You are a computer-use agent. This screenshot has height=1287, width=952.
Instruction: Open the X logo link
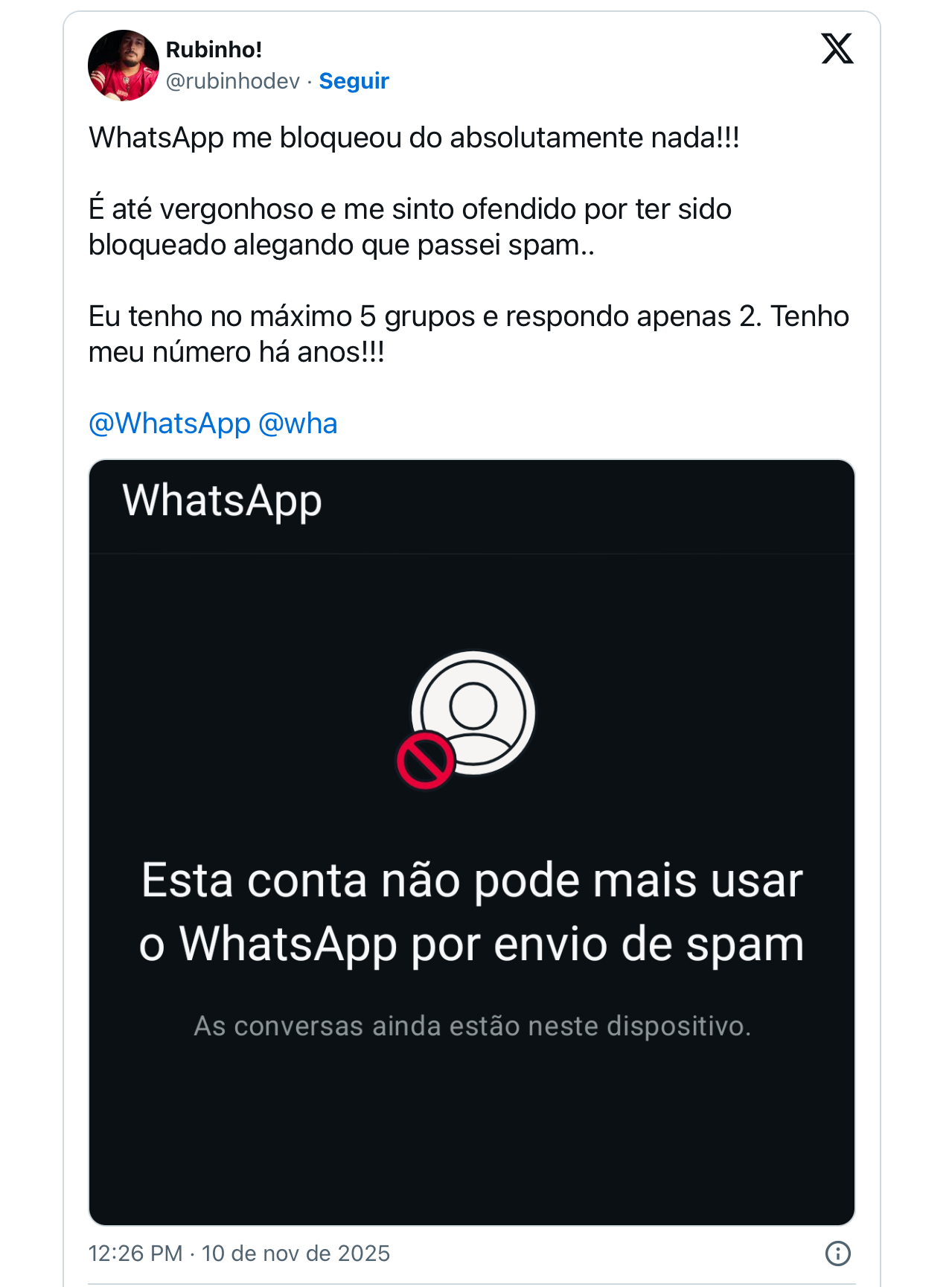point(837,49)
